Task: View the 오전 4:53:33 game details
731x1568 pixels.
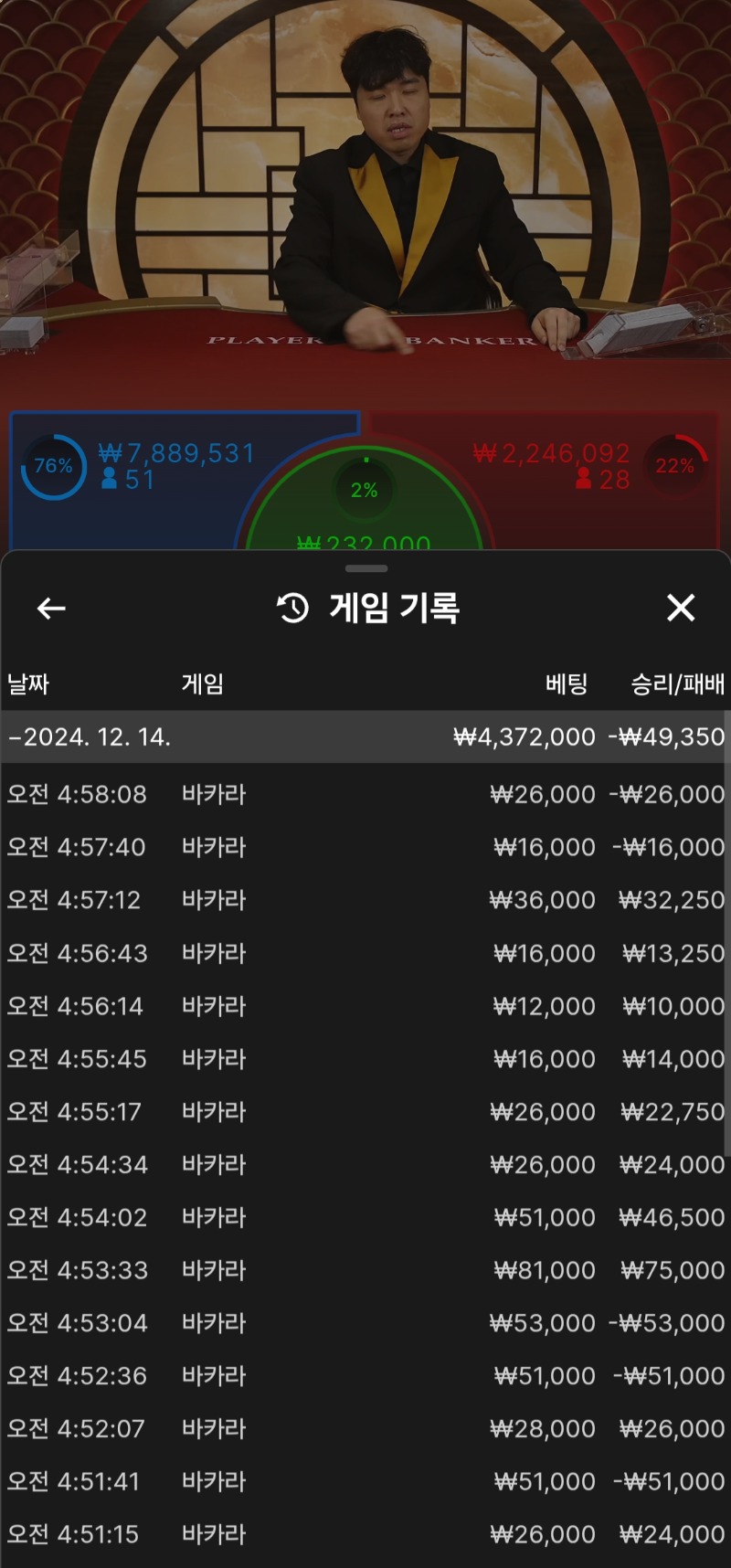Action: (x=365, y=1270)
